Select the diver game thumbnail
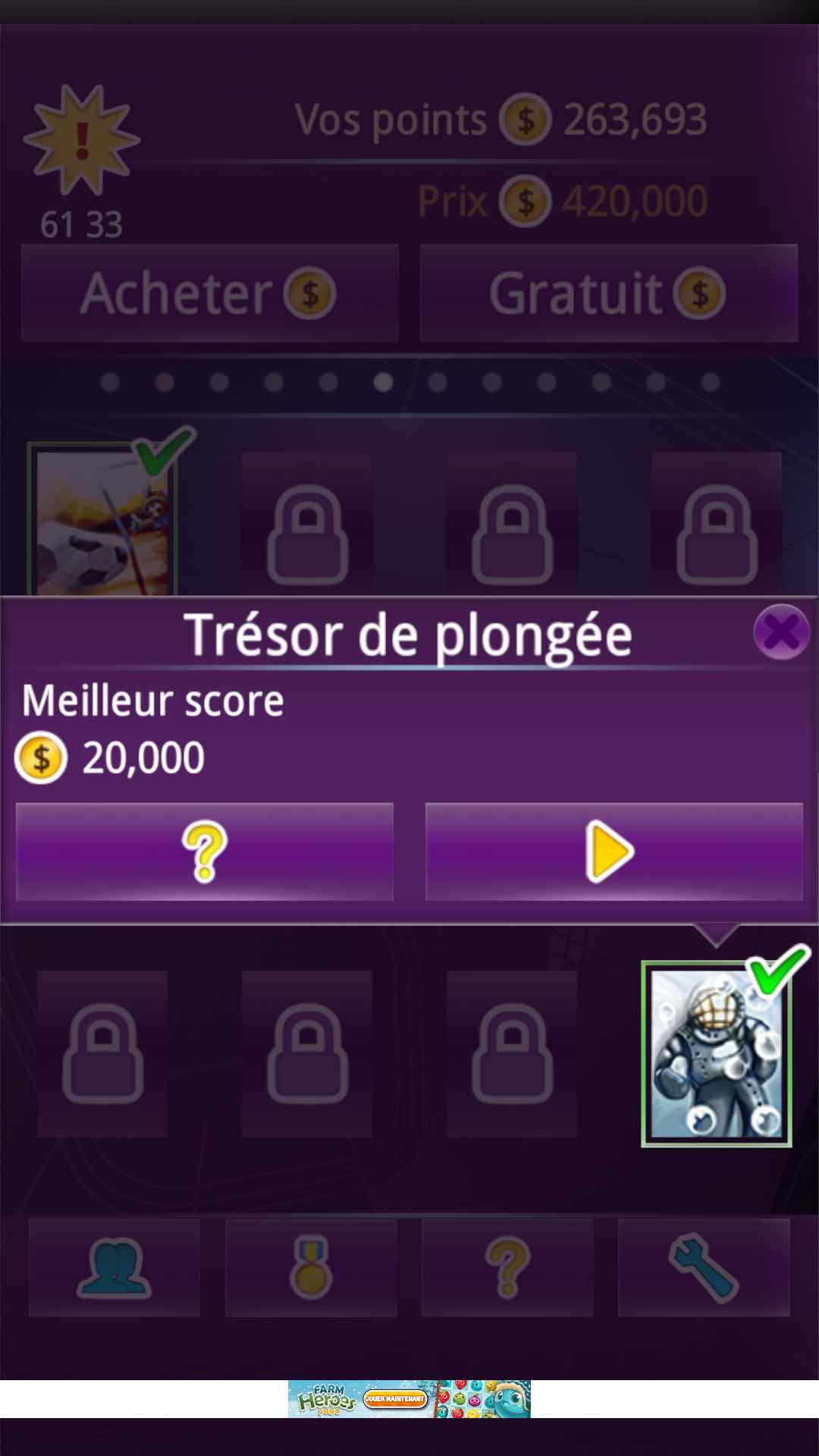The height and width of the screenshot is (1456, 819). tap(716, 1054)
